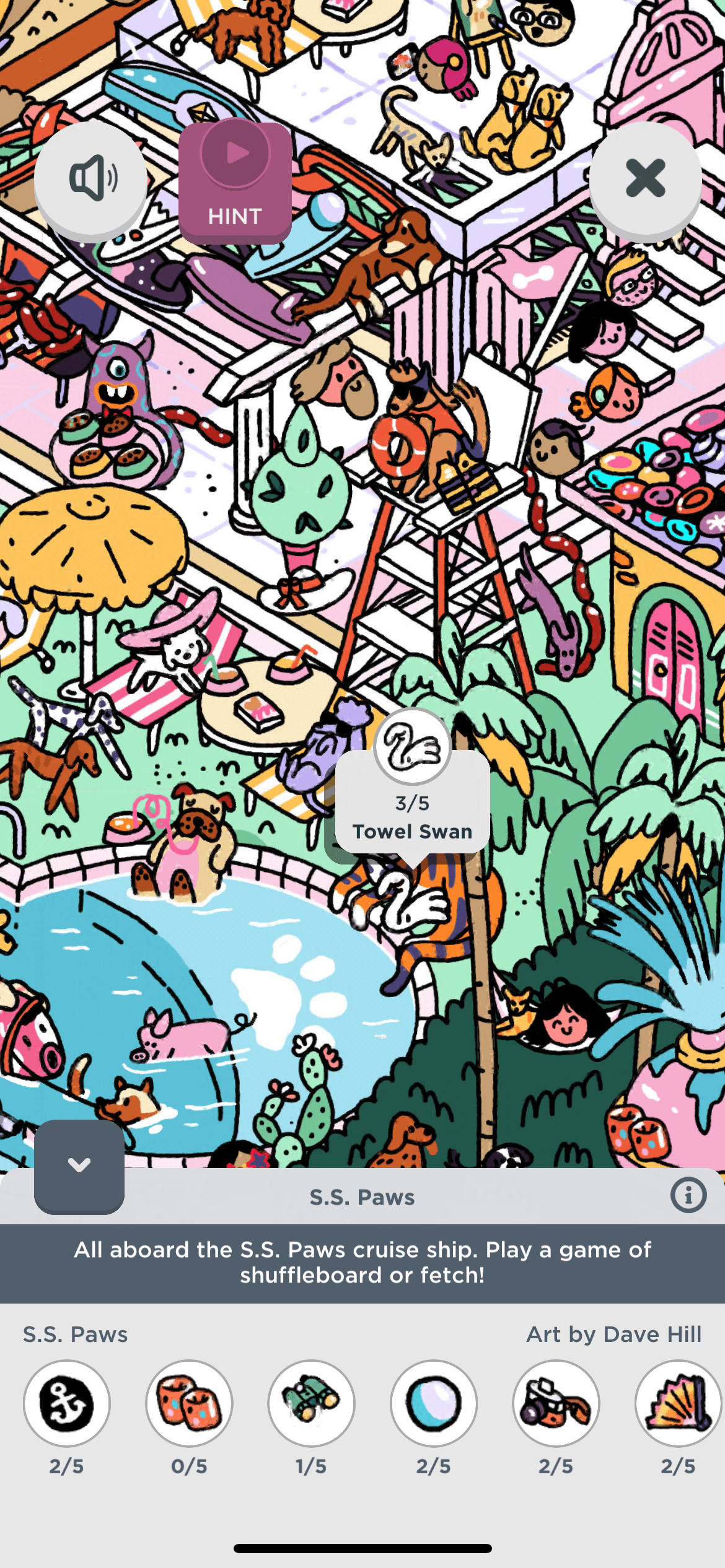The height and width of the screenshot is (1568, 725).
Task: Select the orange dice item to find
Action: click(189, 1403)
